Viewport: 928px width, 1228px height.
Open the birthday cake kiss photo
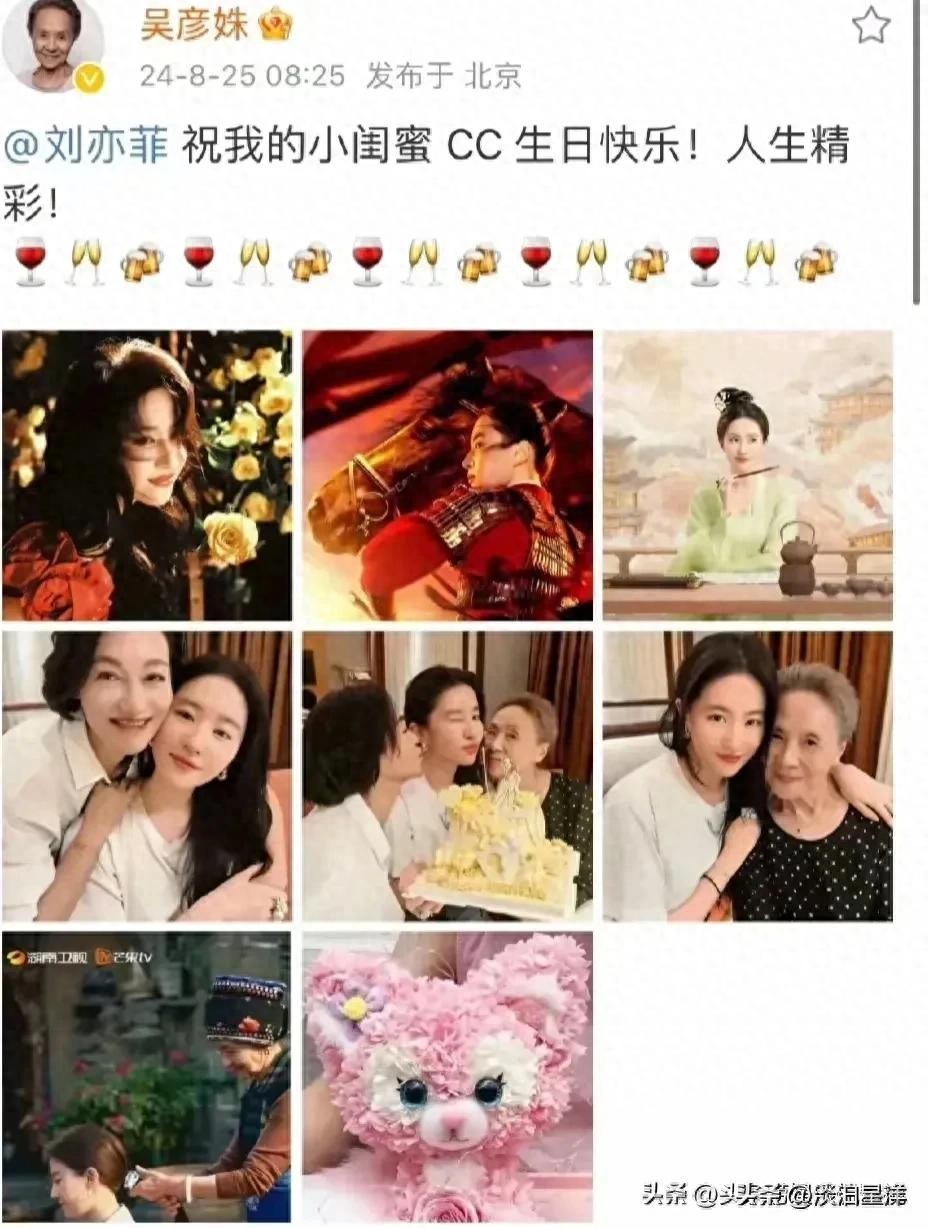[x=447, y=775]
